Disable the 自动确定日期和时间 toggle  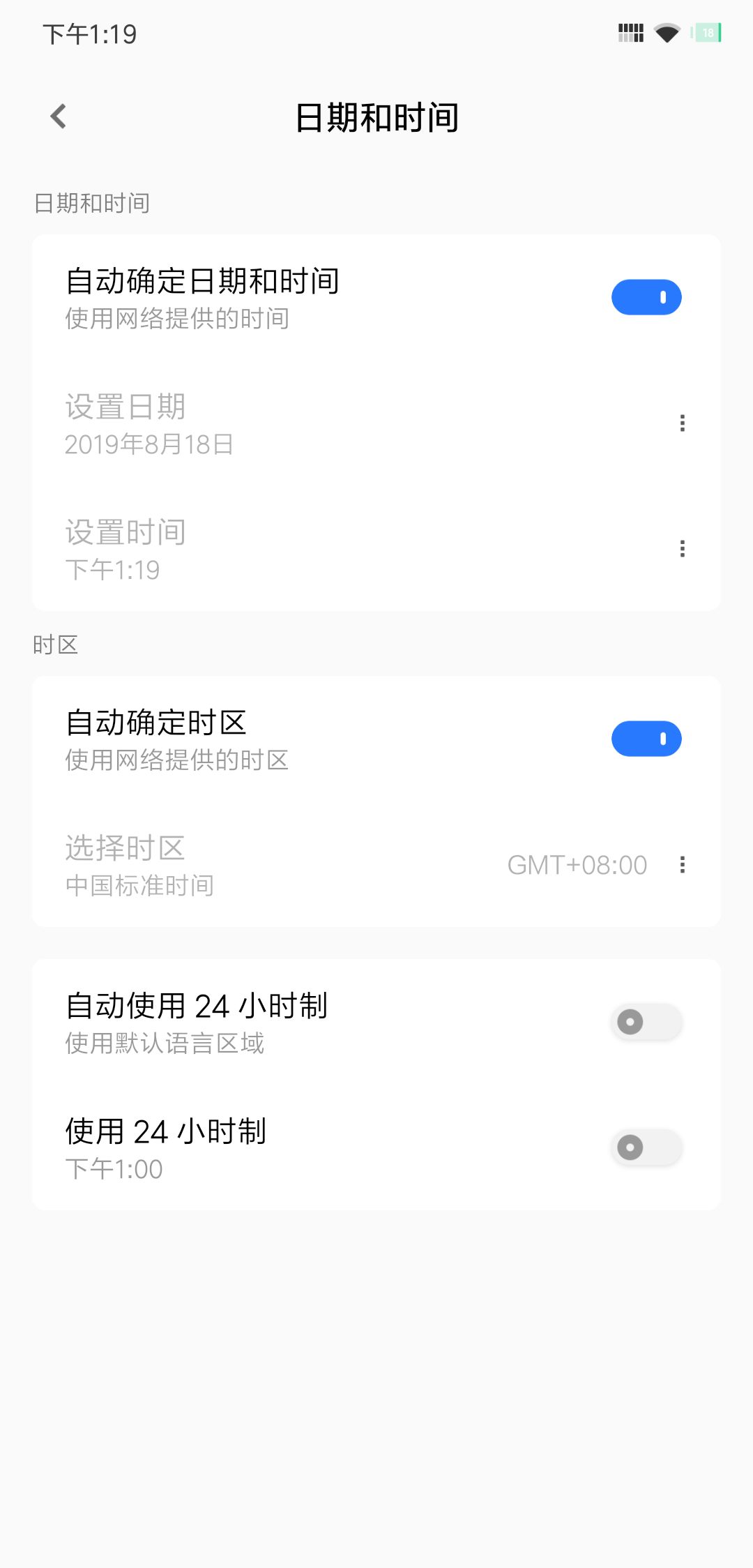(x=646, y=296)
